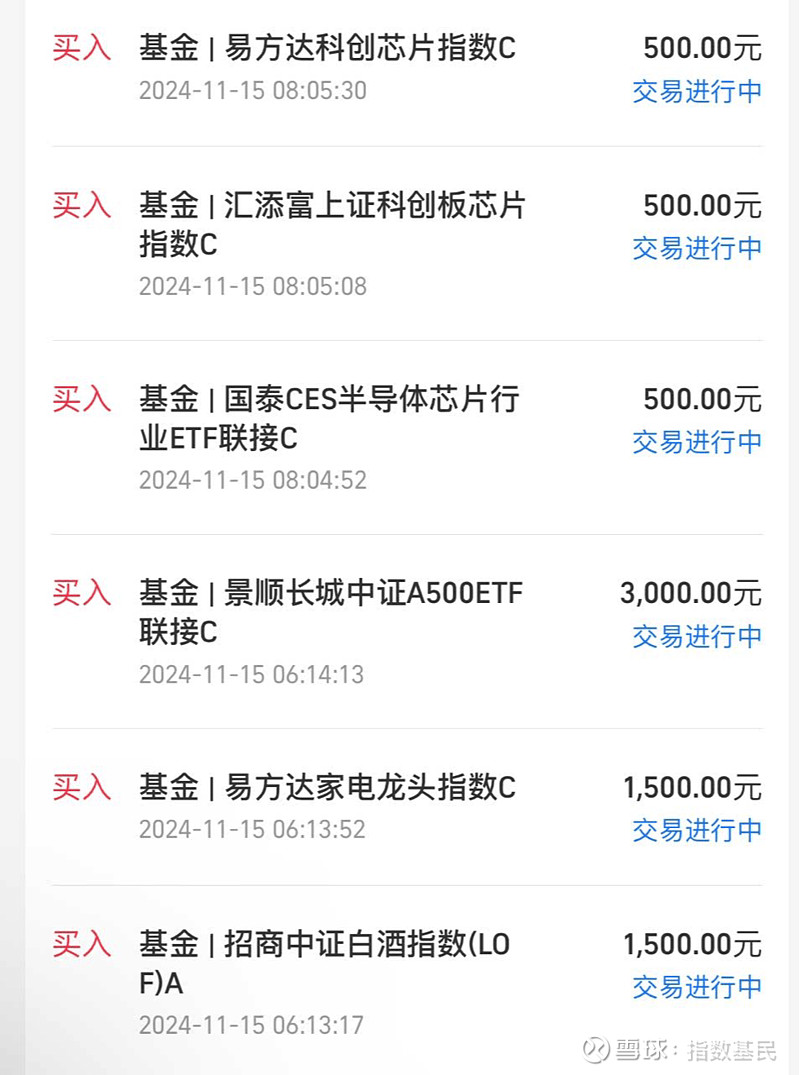800x1075 pixels.
Task: Open 交易进行中 for 易方达科创芯片指数C
Action: tap(696, 91)
